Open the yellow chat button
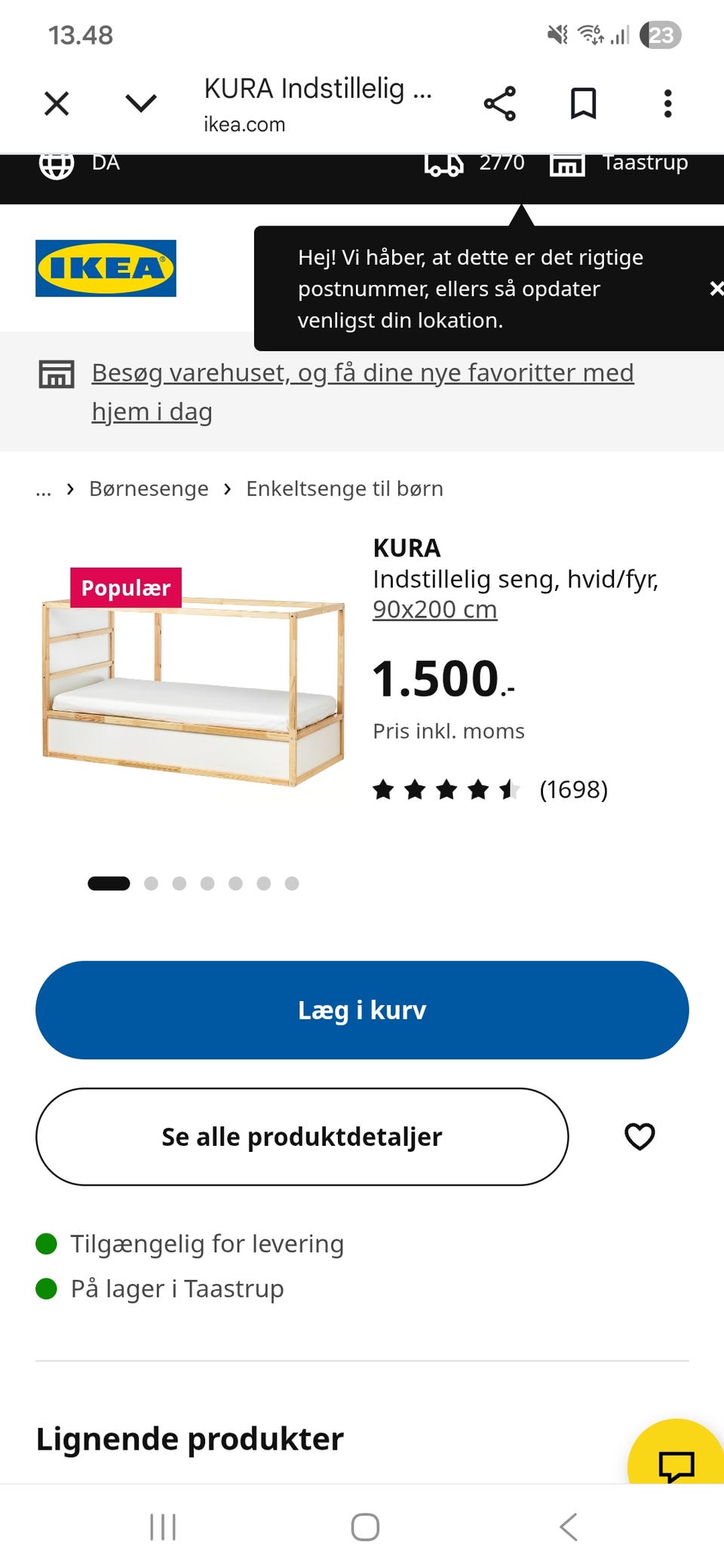The height and width of the screenshot is (1568, 724). pyautogui.click(x=676, y=1455)
